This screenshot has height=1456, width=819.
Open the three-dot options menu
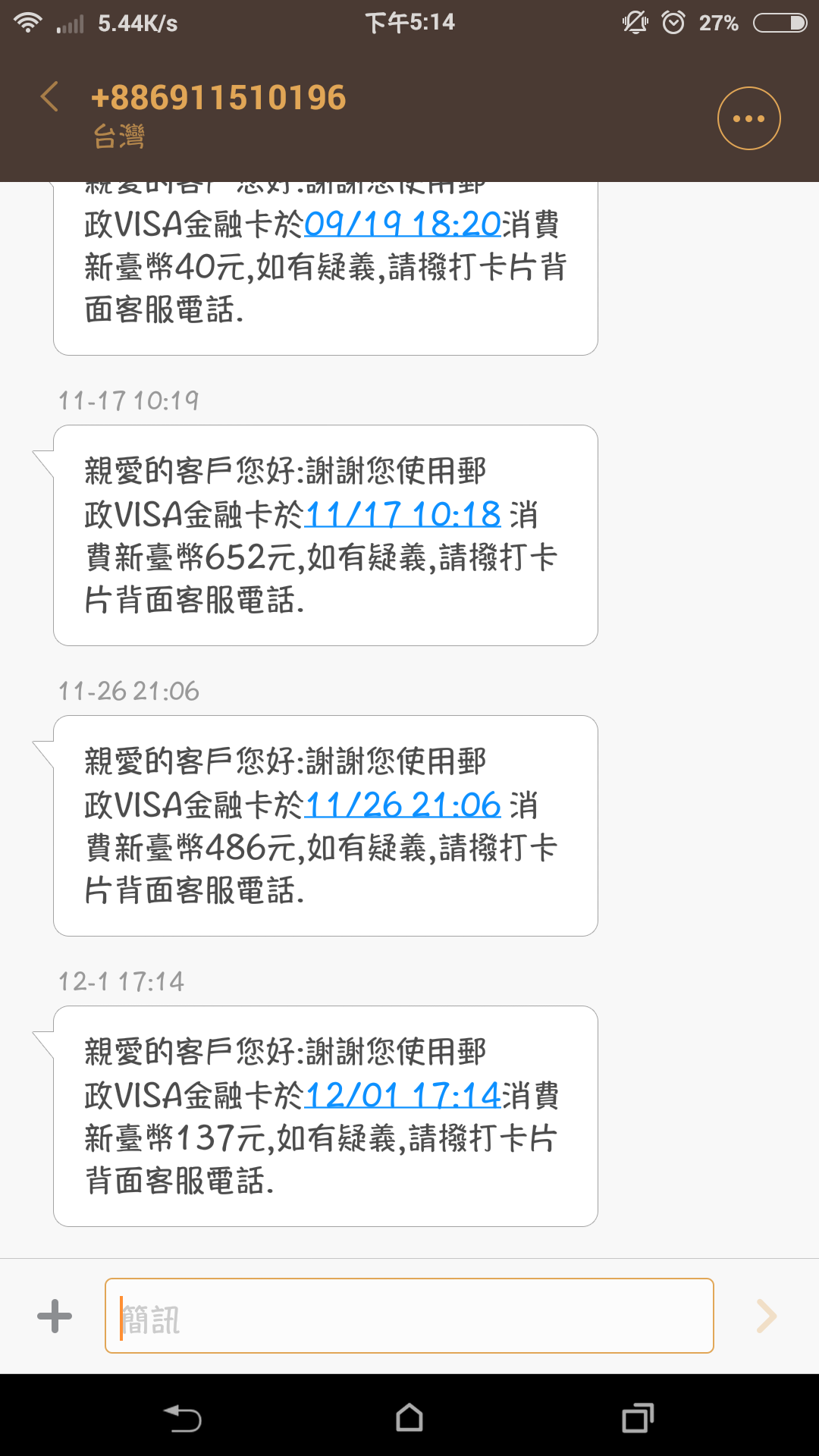(748, 118)
